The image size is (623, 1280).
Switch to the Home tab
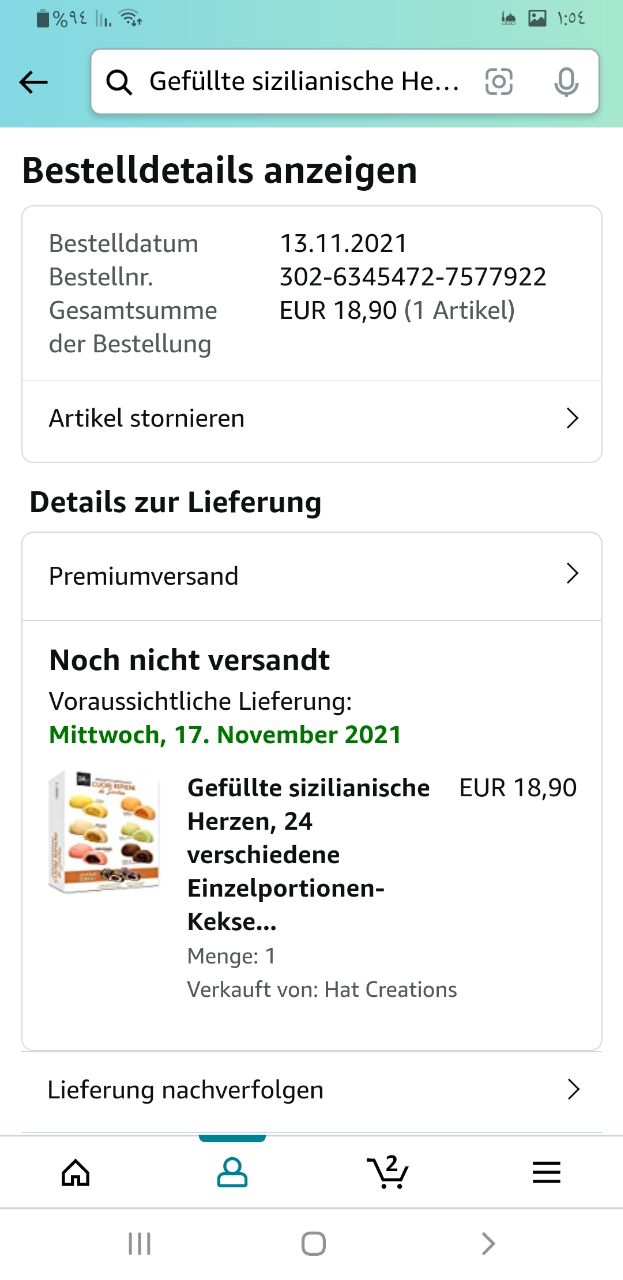point(76,1172)
